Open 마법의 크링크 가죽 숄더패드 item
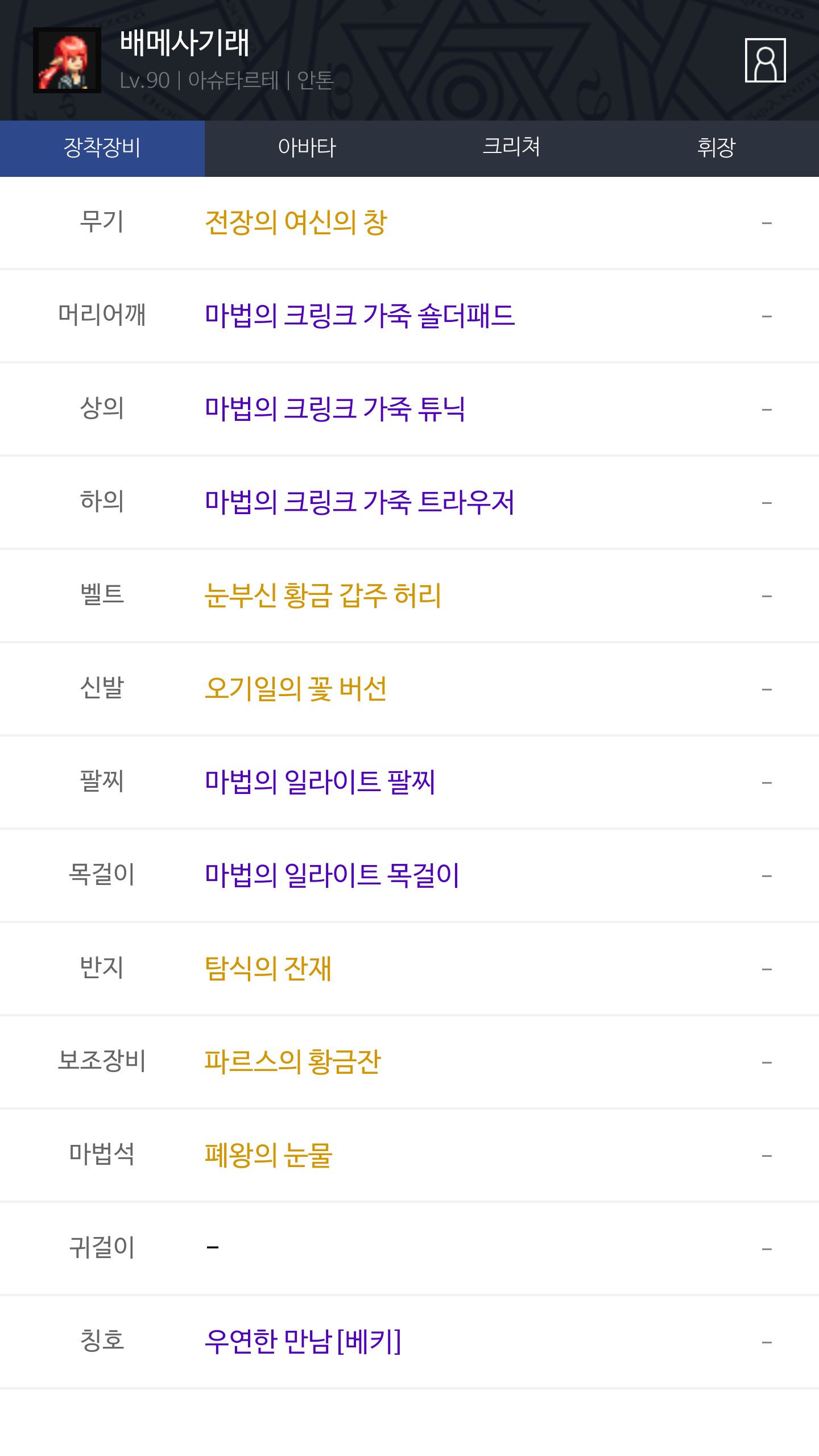The width and height of the screenshot is (819, 1456). coord(359,316)
